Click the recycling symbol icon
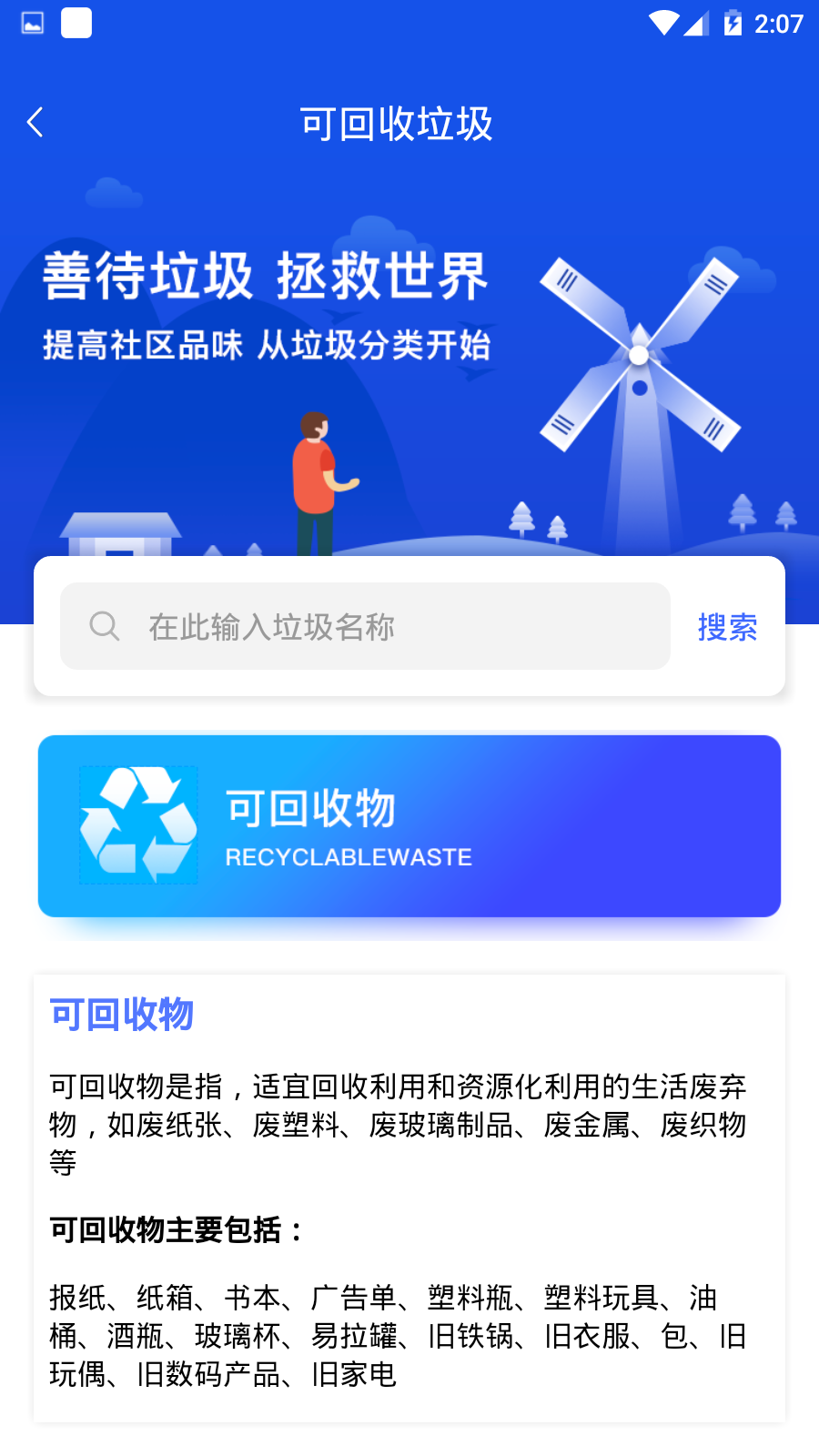 [138, 825]
